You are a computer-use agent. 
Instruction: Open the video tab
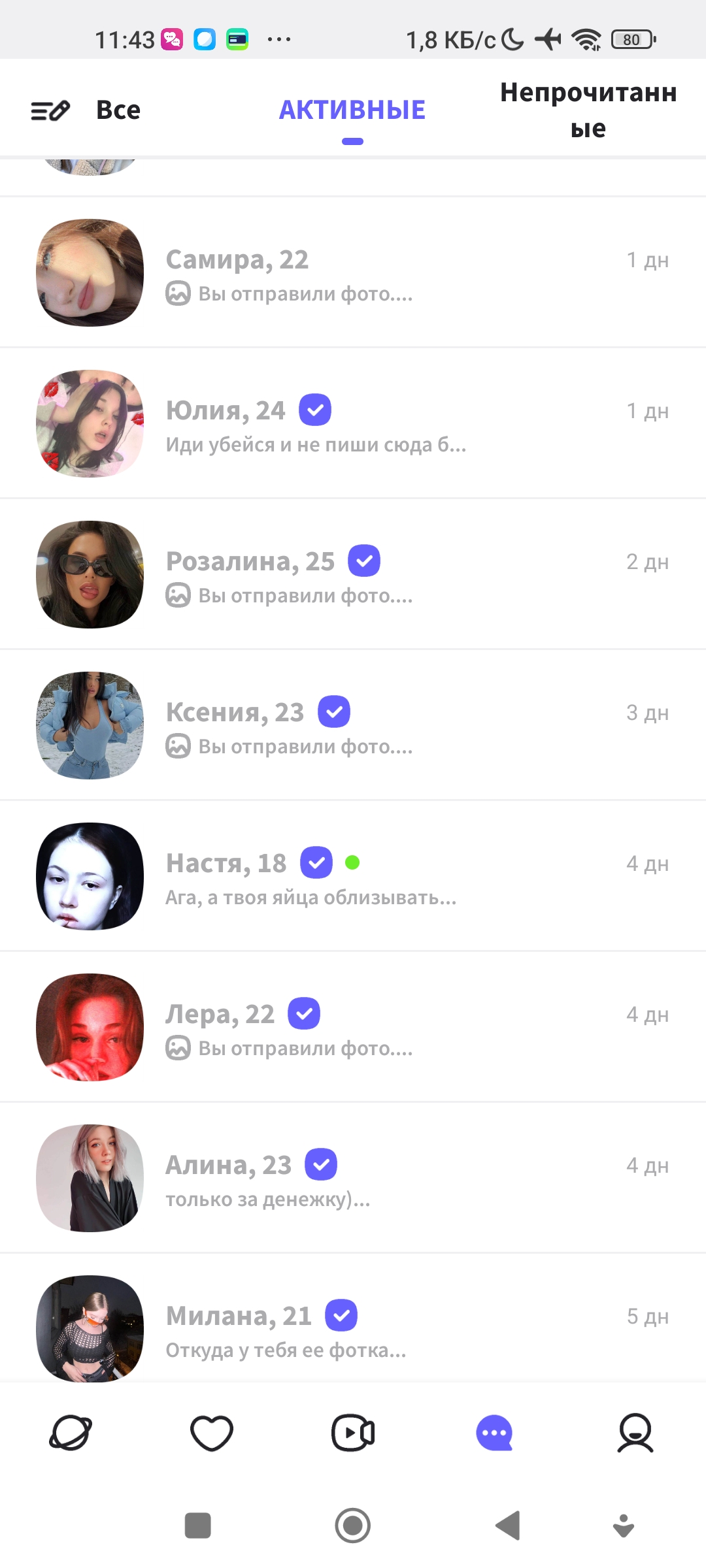click(353, 1433)
